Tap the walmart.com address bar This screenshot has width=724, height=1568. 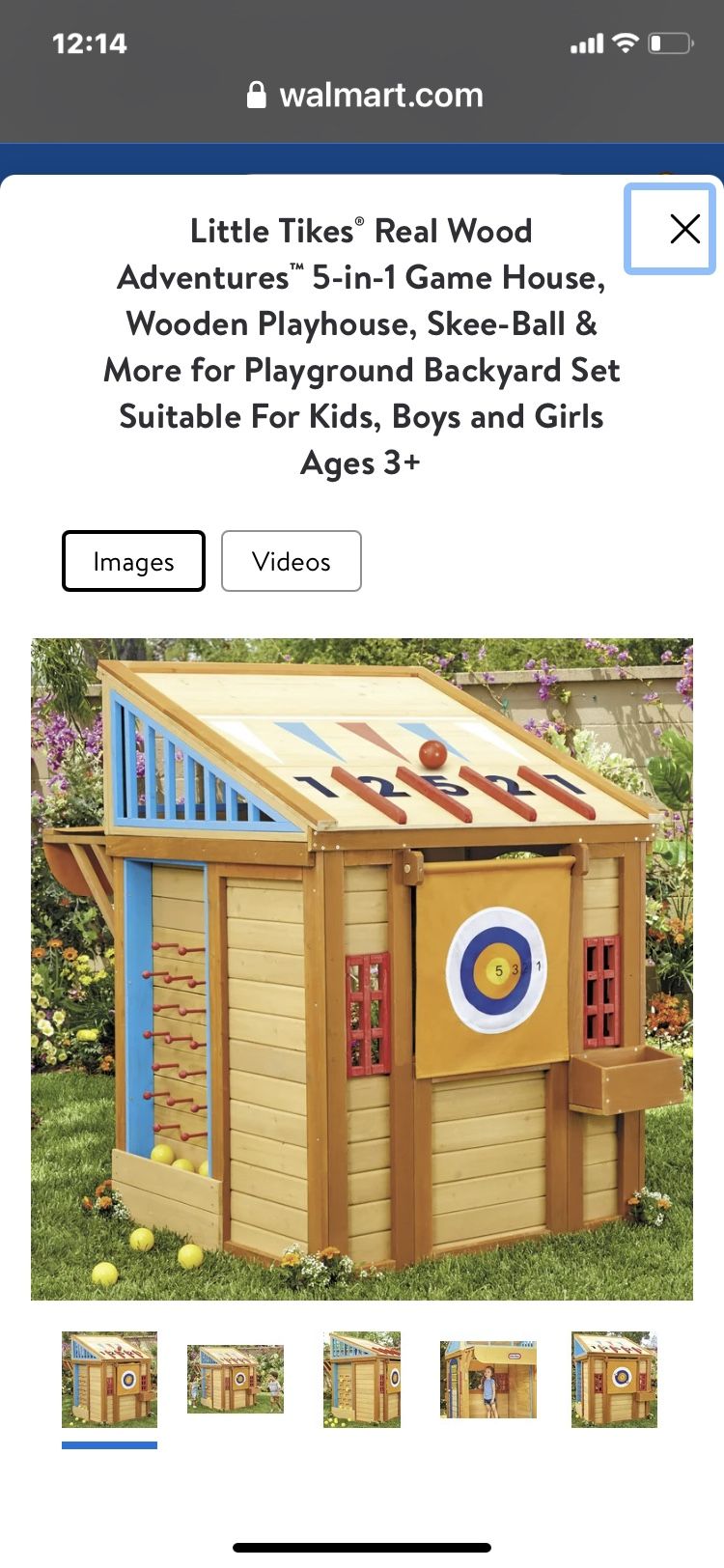pyautogui.click(x=379, y=94)
